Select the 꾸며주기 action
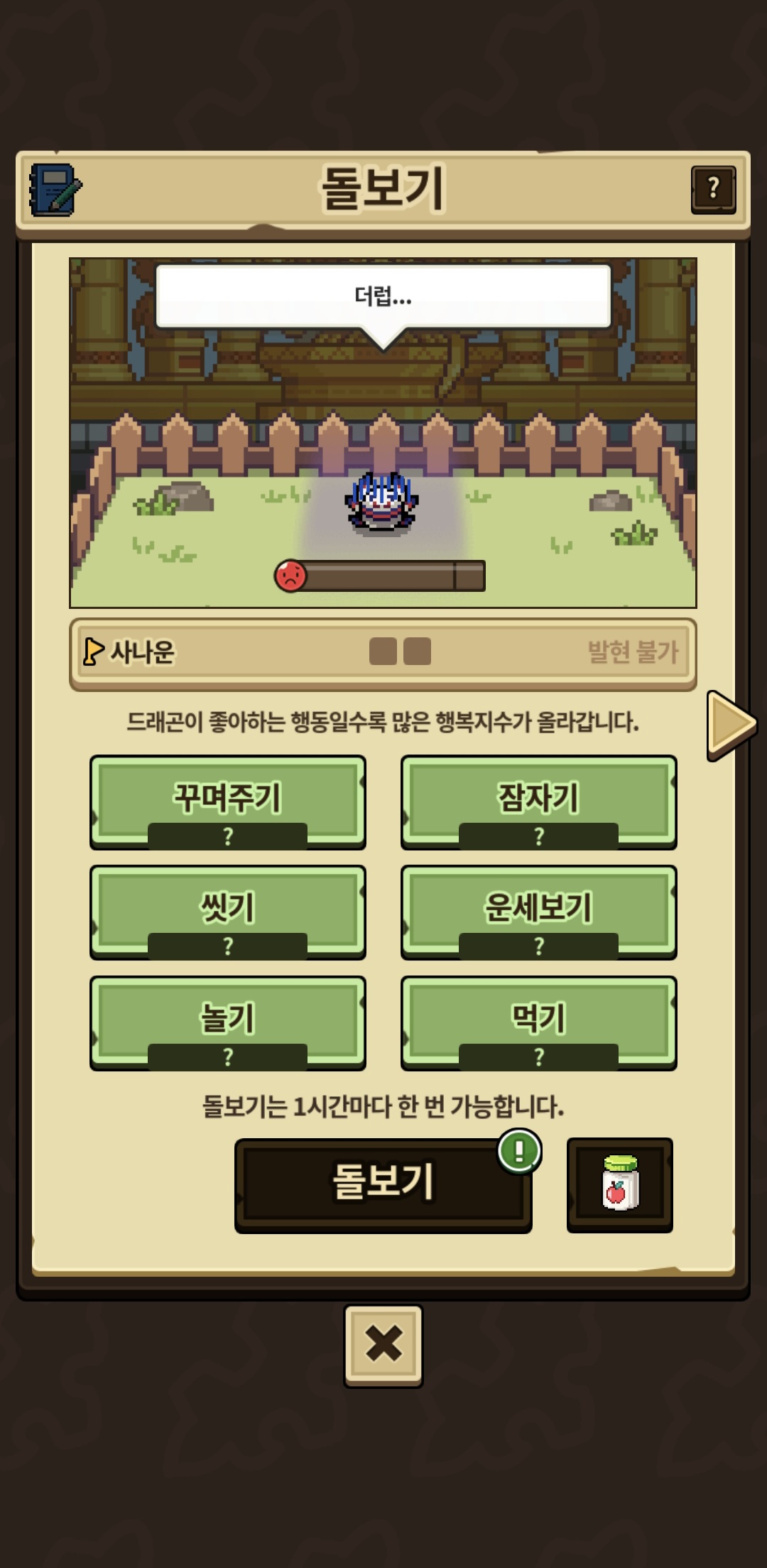Image resolution: width=767 pixels, height=1568 pixels. pyautogui.click(x=227, y=801)
